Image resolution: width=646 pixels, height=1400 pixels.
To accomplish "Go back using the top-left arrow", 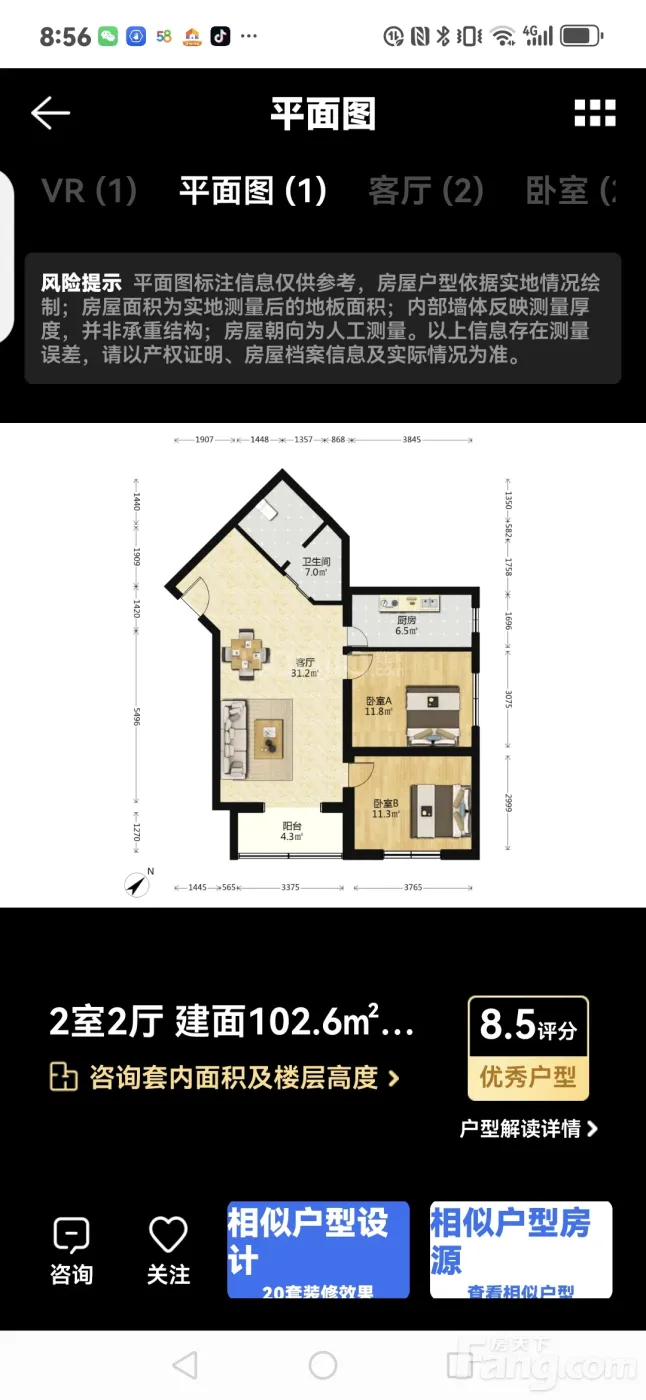I will click(50, 113).
